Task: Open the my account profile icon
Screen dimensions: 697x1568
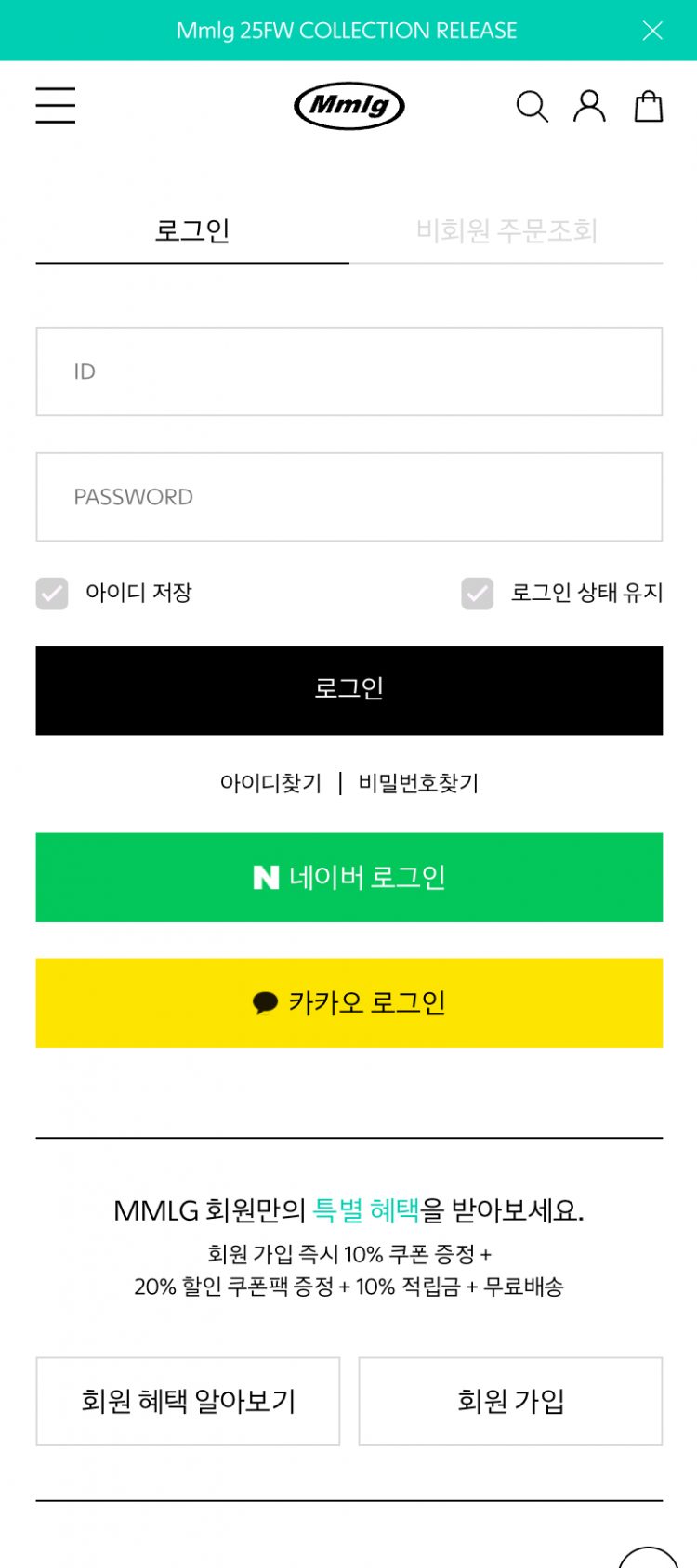Action: click(589, 107)
